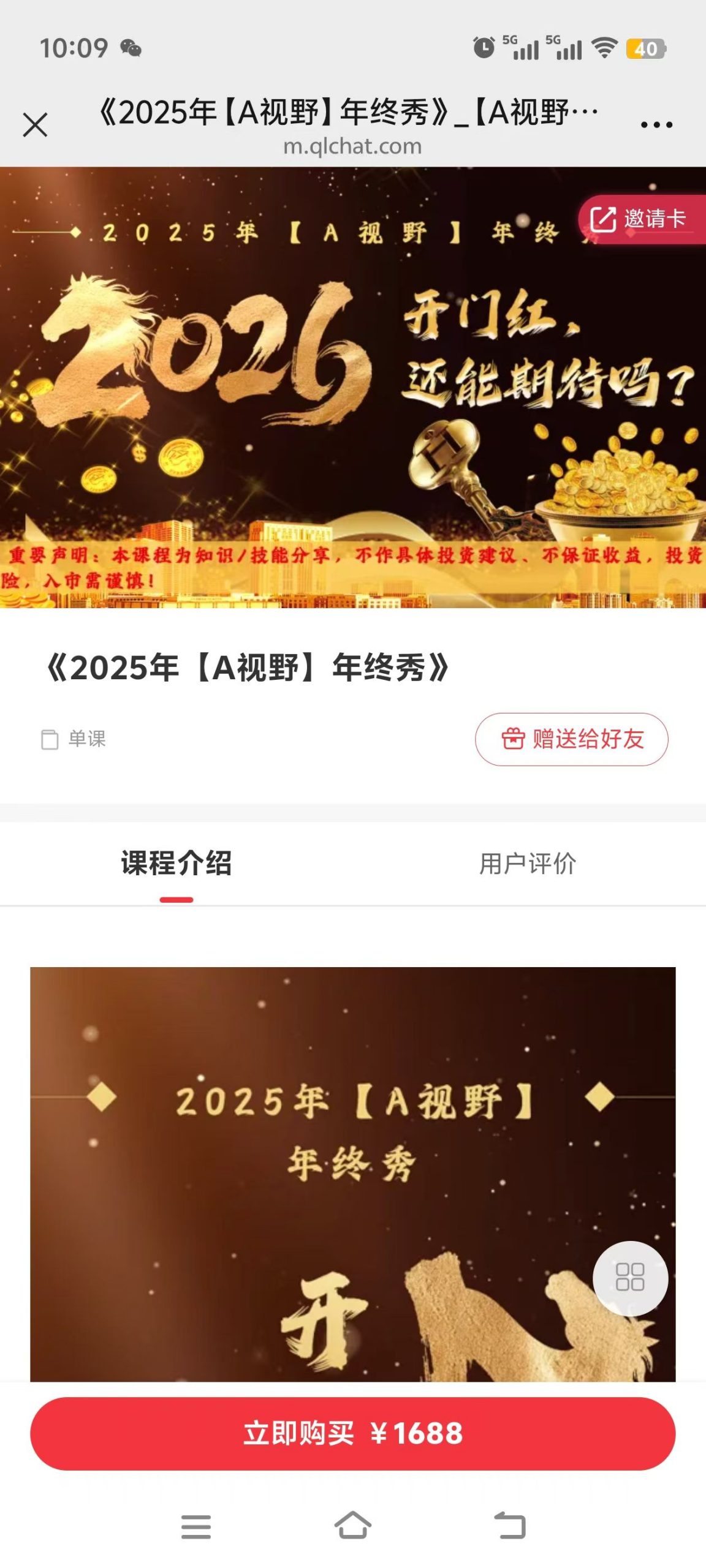Open the 邀请卡 invitation card
The height and width of the screenshot is (1568, 706).
[x=639, y=219]
